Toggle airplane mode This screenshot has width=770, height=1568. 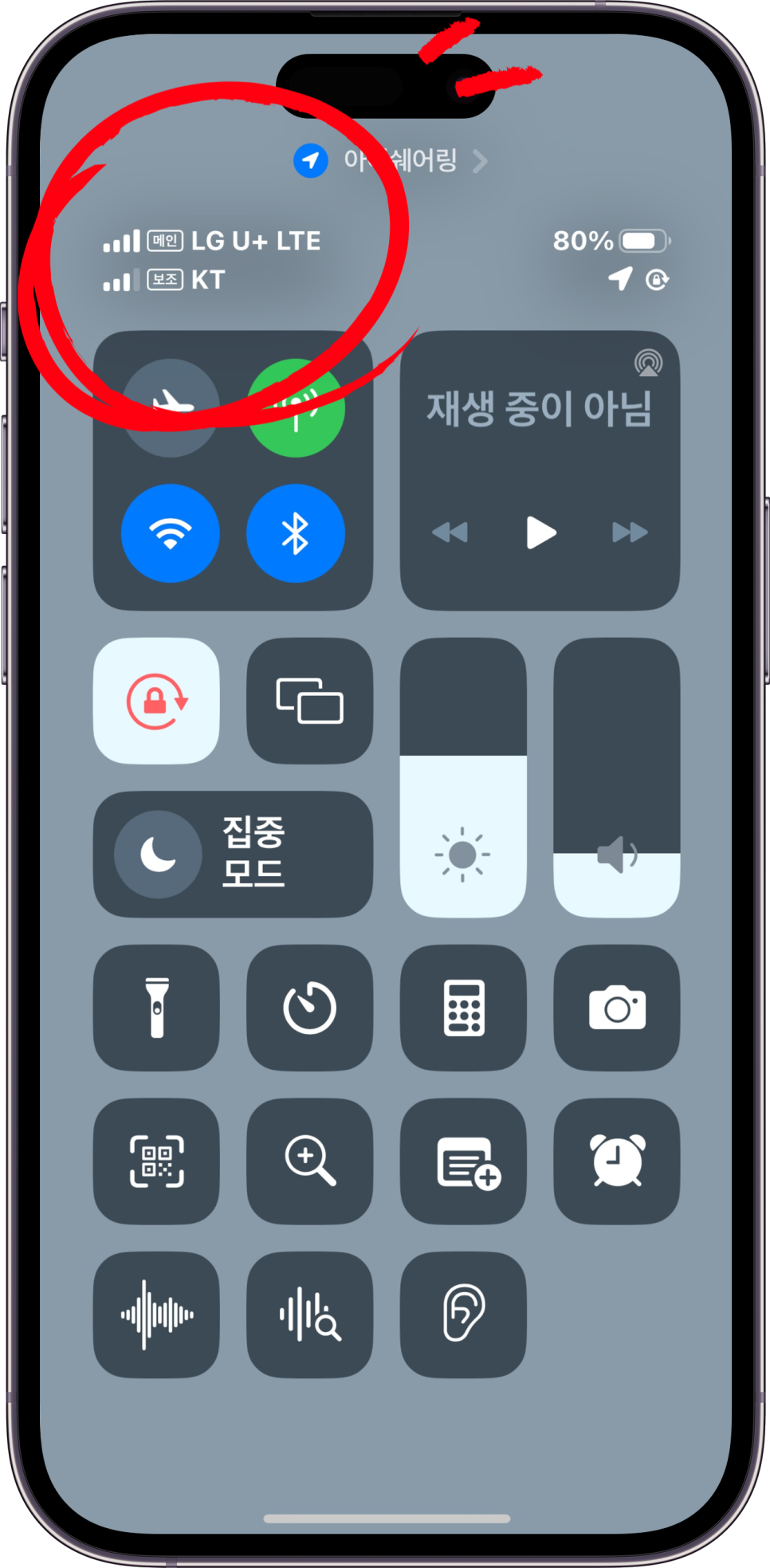171,407
